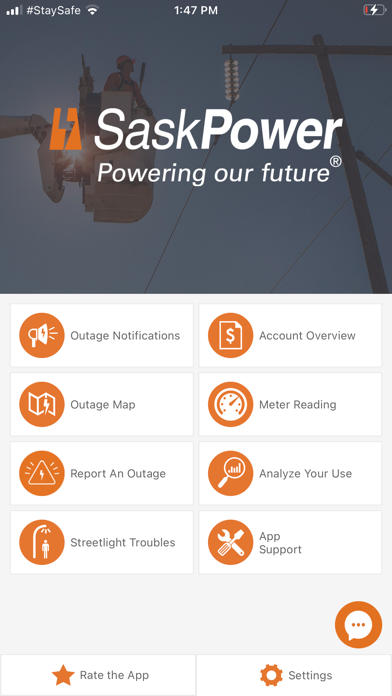
Task: Open Settings
Action: click(x=294, y=675)
